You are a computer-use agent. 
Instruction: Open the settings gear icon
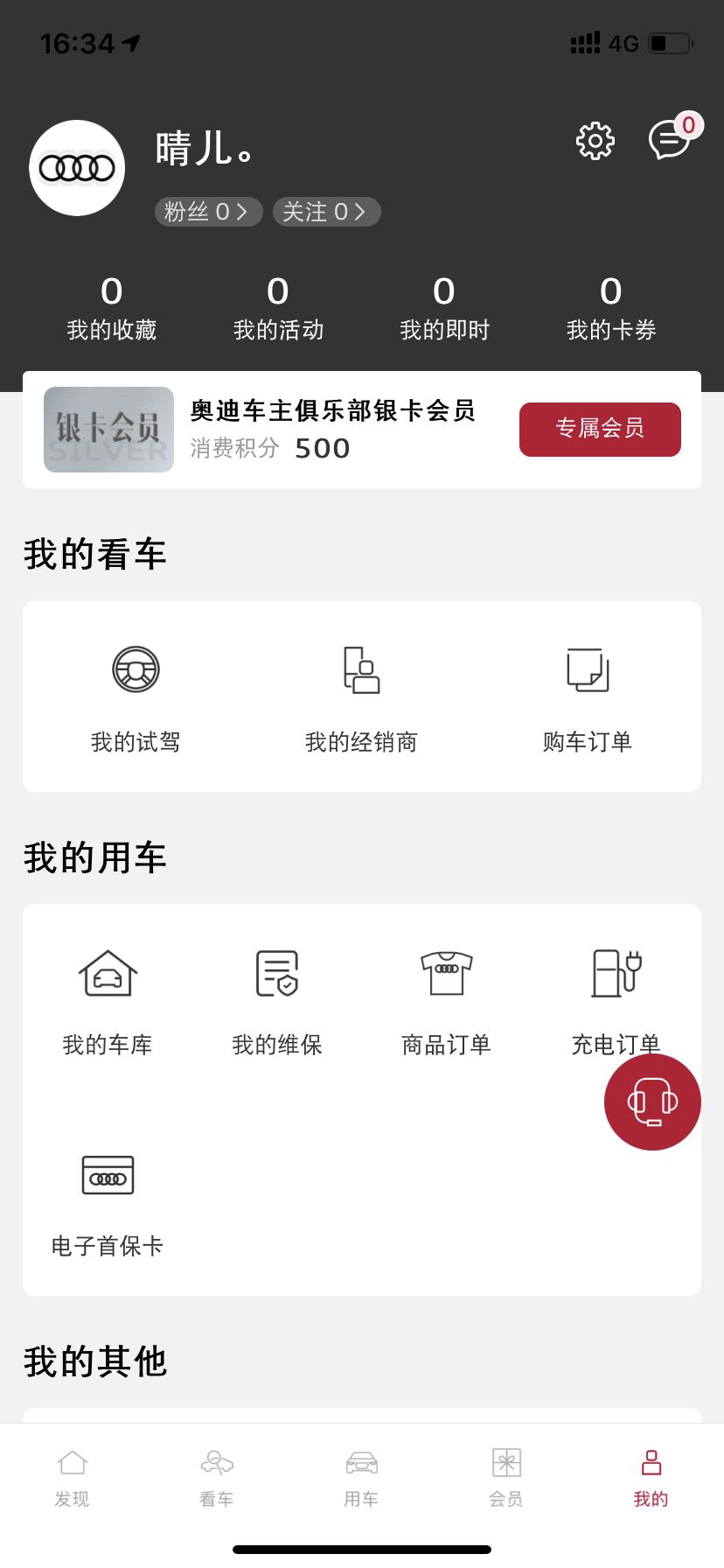coord(594,140)
